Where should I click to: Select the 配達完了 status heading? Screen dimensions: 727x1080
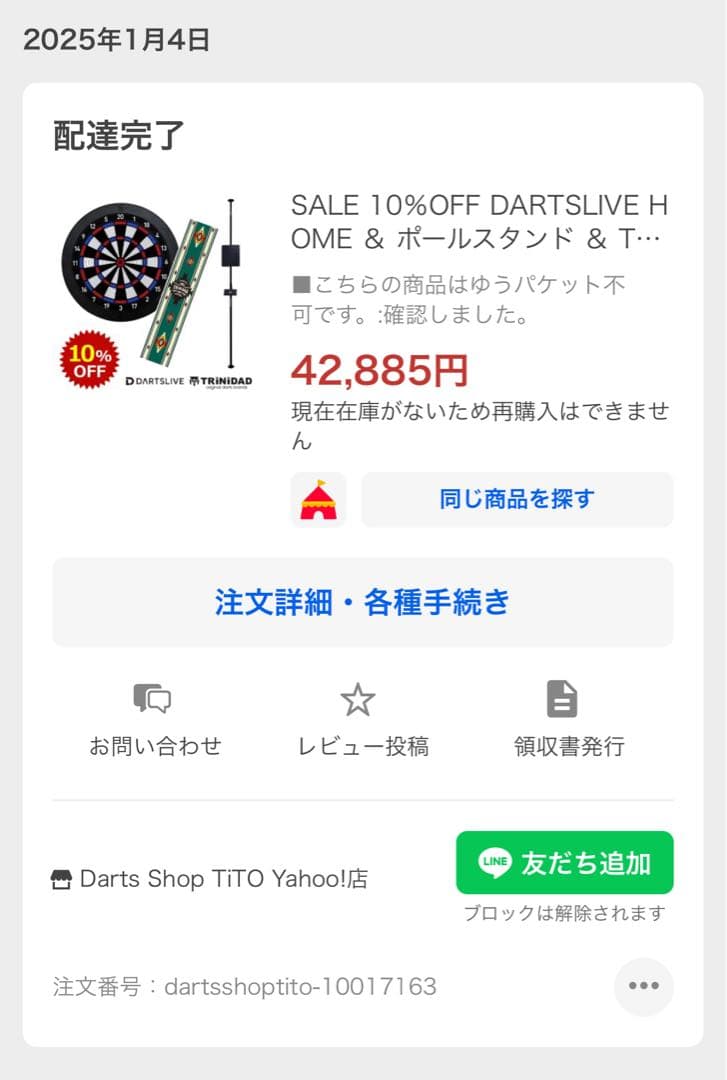[x=117, y=137]
